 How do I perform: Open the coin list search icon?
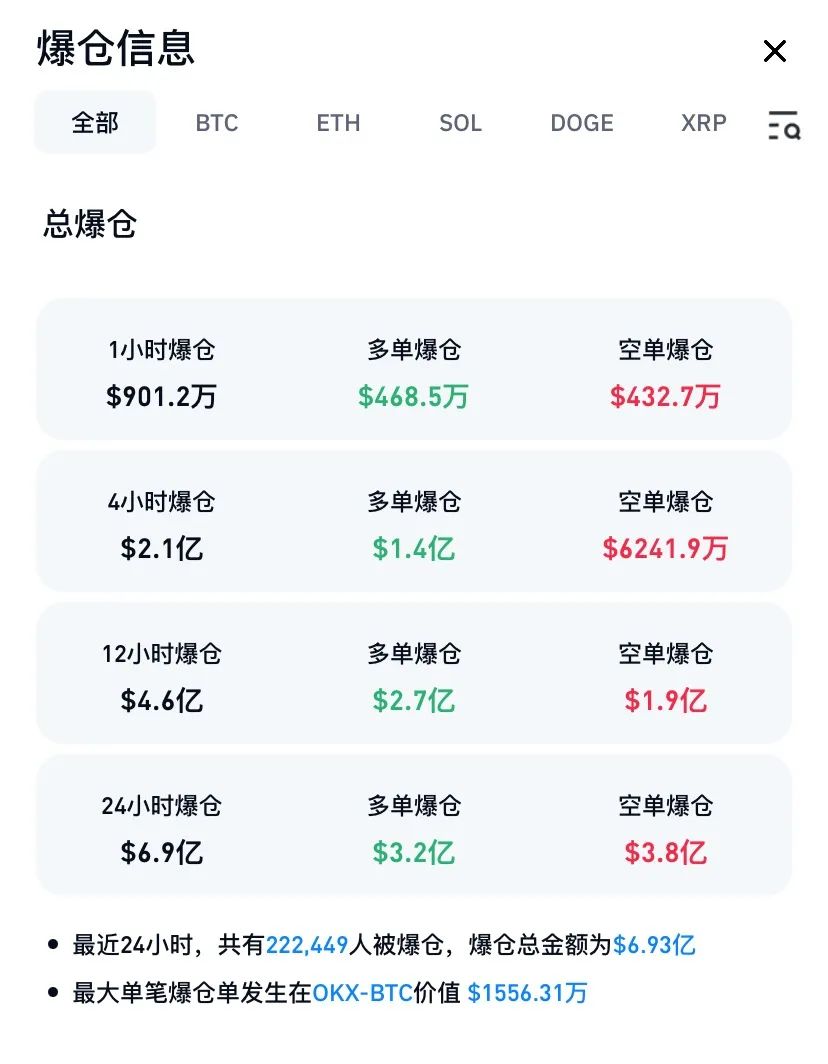point(783,125)
